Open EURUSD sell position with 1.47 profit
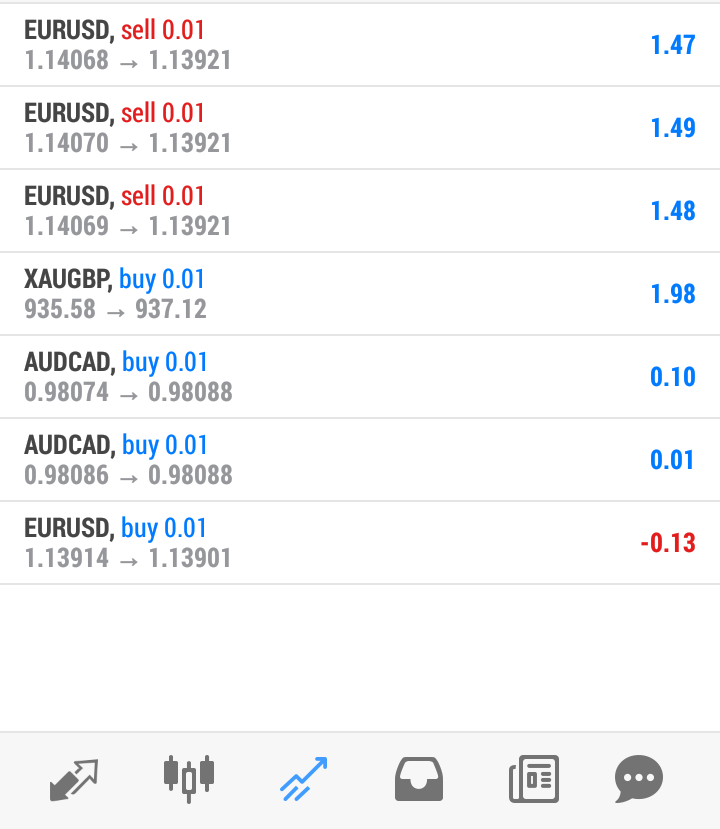 pos(360,45)
